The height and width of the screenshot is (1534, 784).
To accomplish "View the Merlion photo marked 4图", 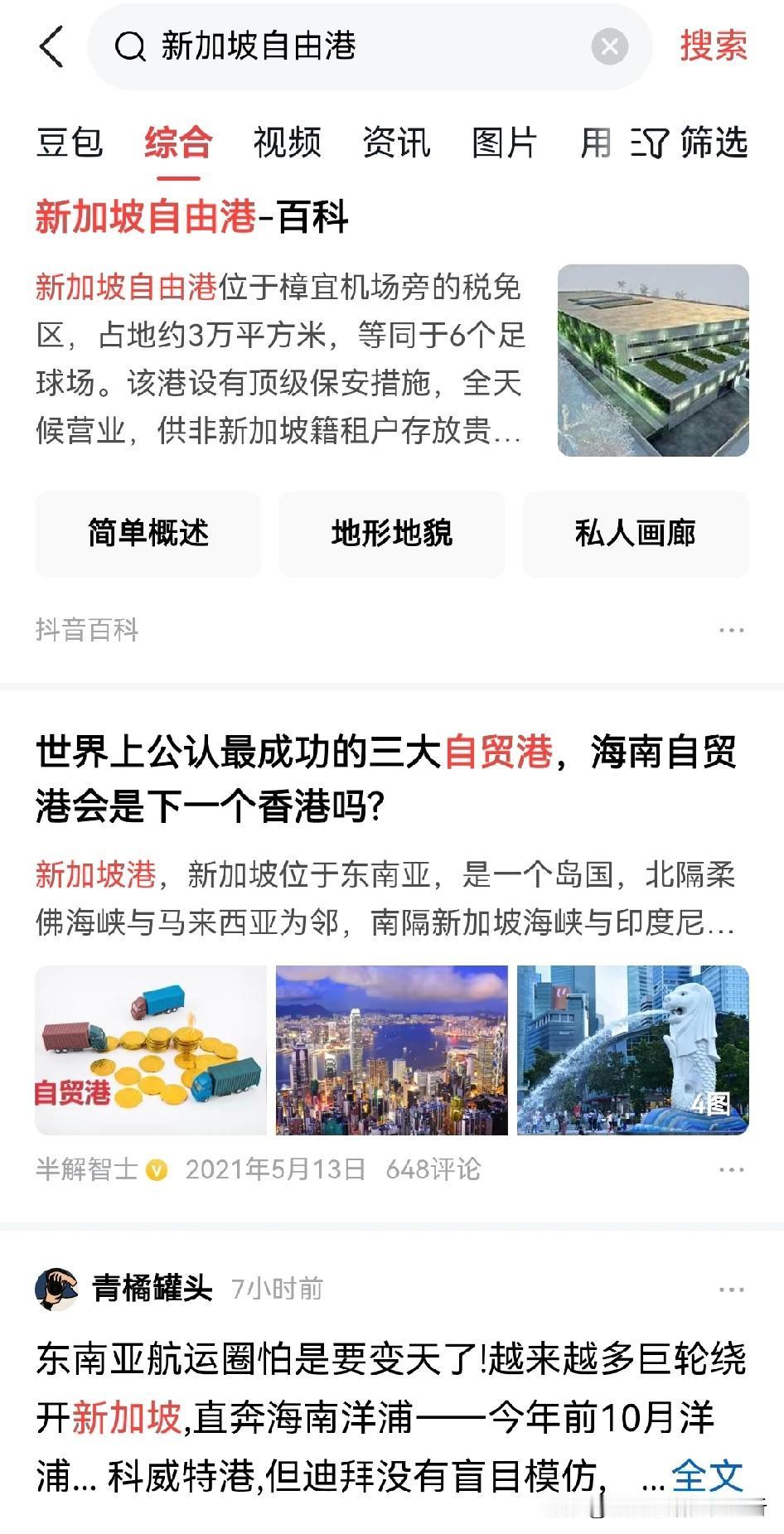I will point(632,1050).
